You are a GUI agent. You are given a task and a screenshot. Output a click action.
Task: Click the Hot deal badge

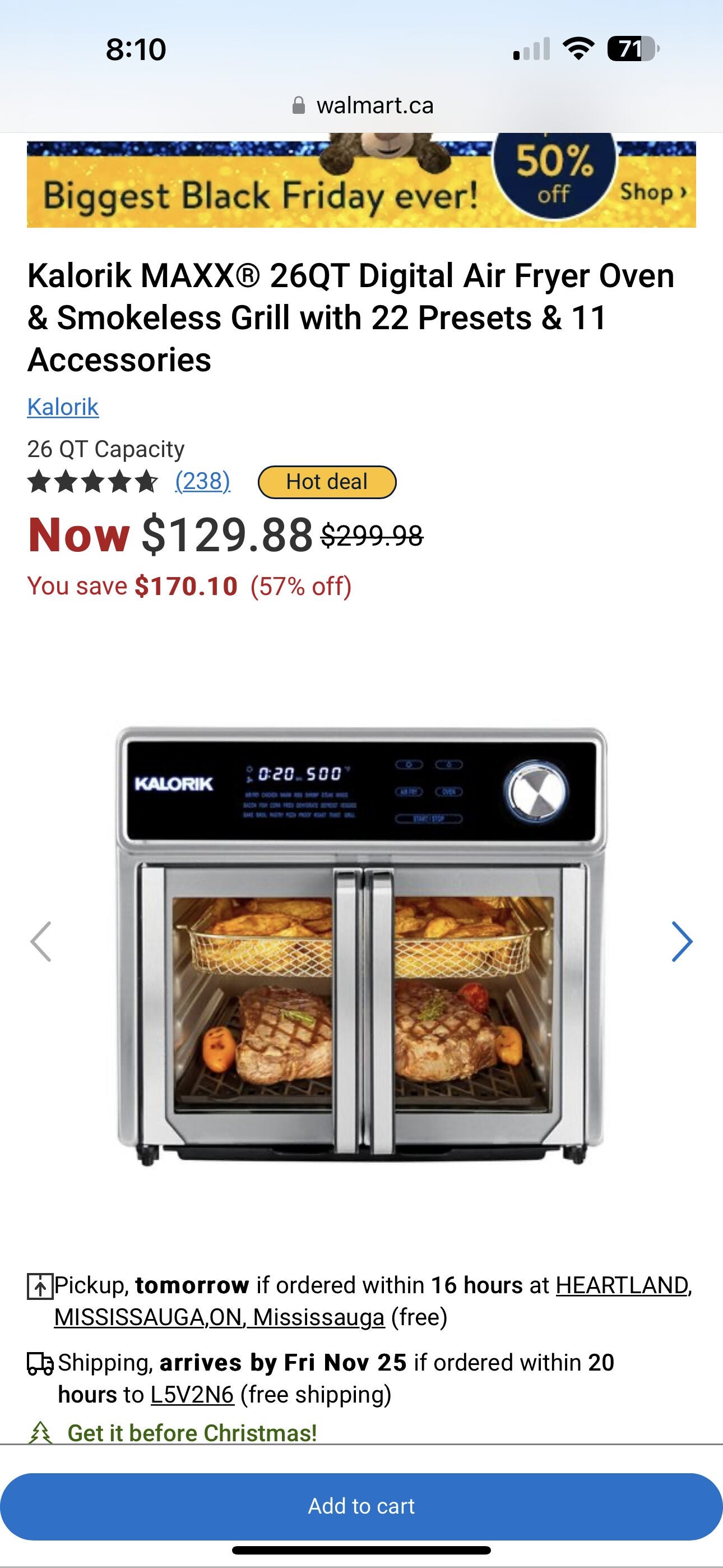pos(327,481)
